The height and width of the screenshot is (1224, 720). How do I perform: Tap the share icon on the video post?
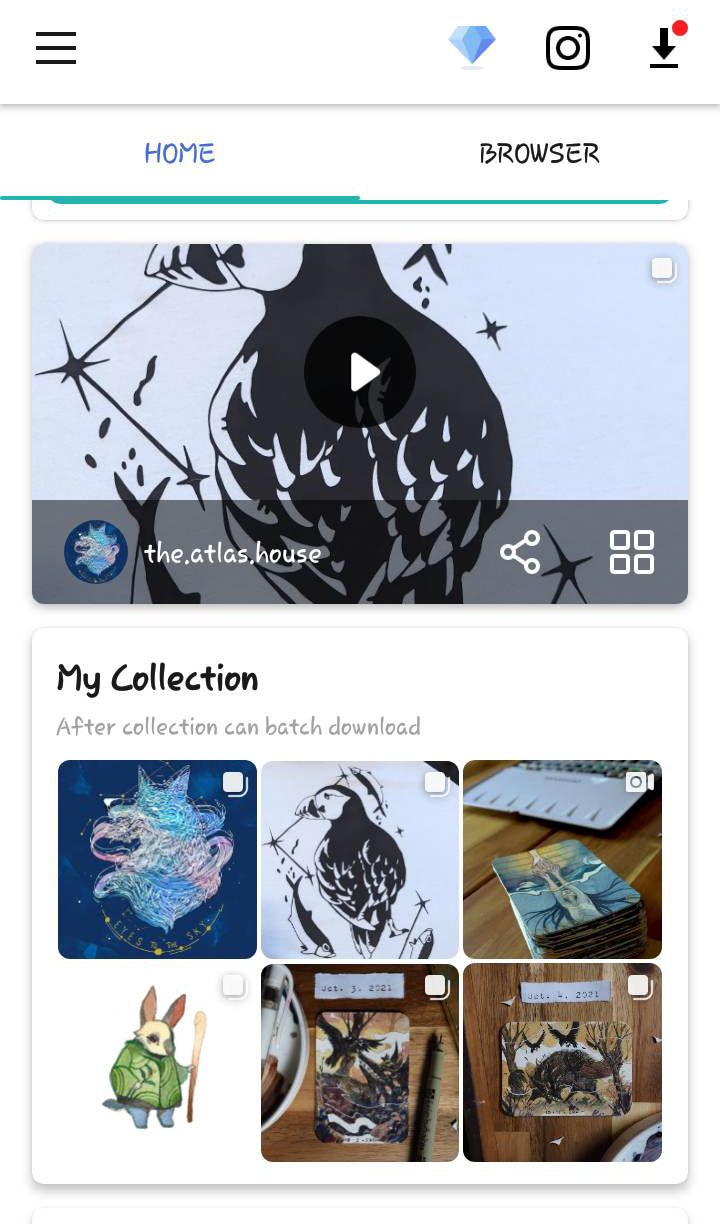click(x=520, y=552)
